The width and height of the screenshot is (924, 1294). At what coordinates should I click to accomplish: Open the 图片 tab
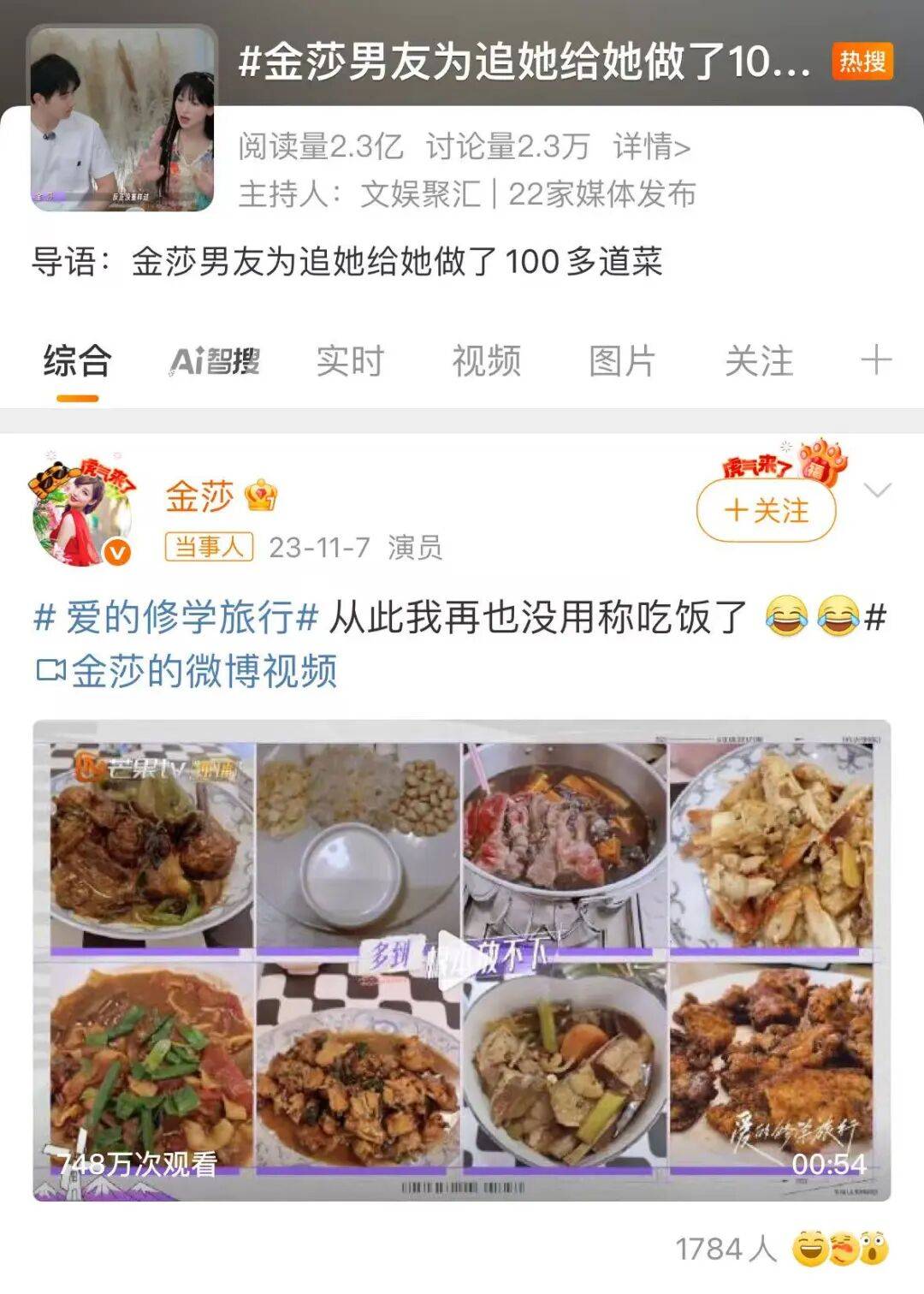point(622,362)
